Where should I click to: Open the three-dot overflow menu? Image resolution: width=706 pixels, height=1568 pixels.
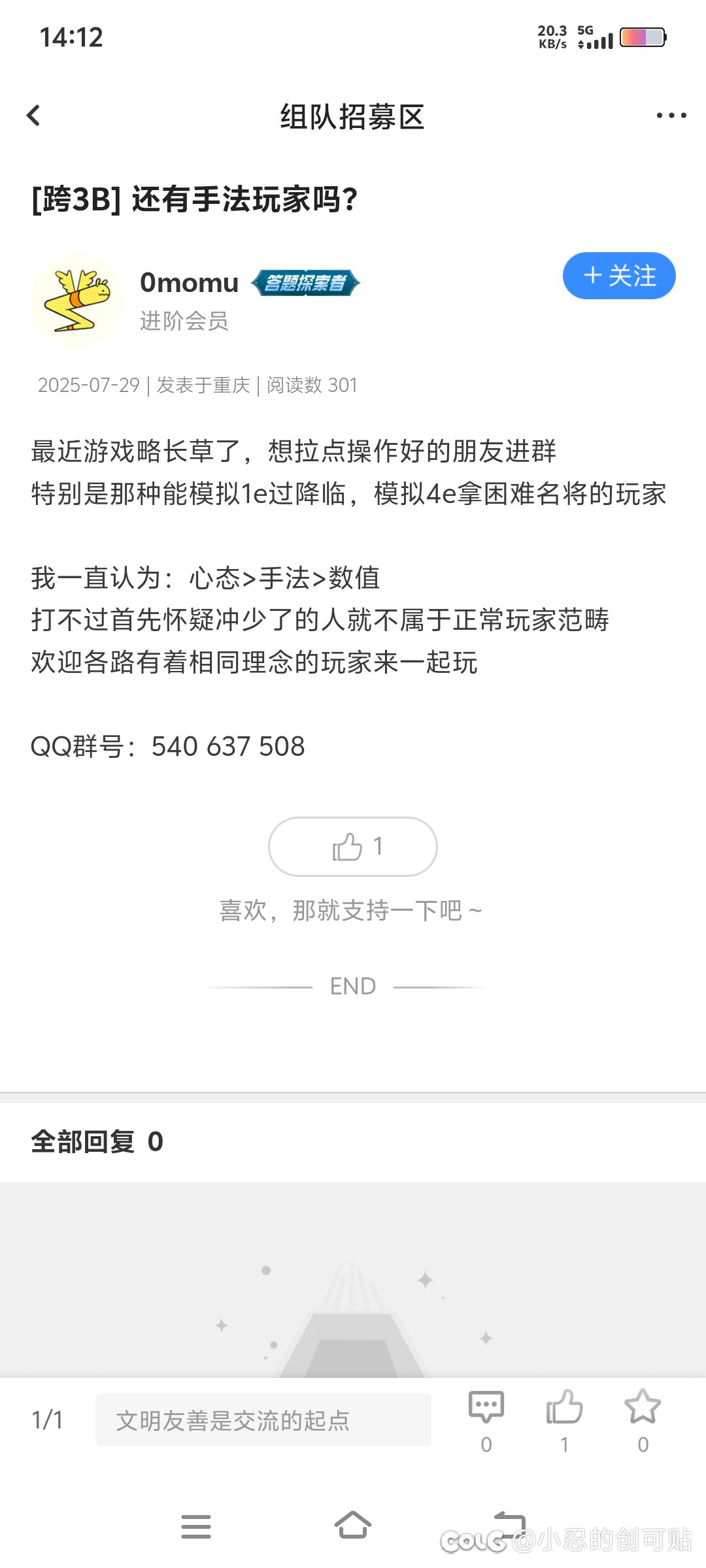point(671,116)
